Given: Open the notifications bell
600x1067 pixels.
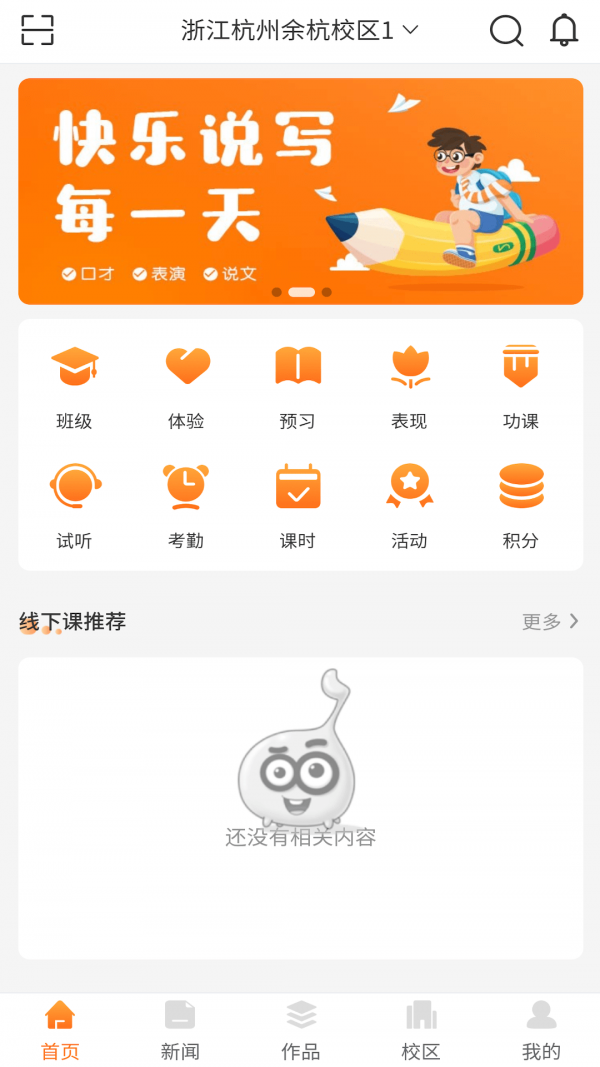Looking at the screenshot, I should [x=564, y=30].
